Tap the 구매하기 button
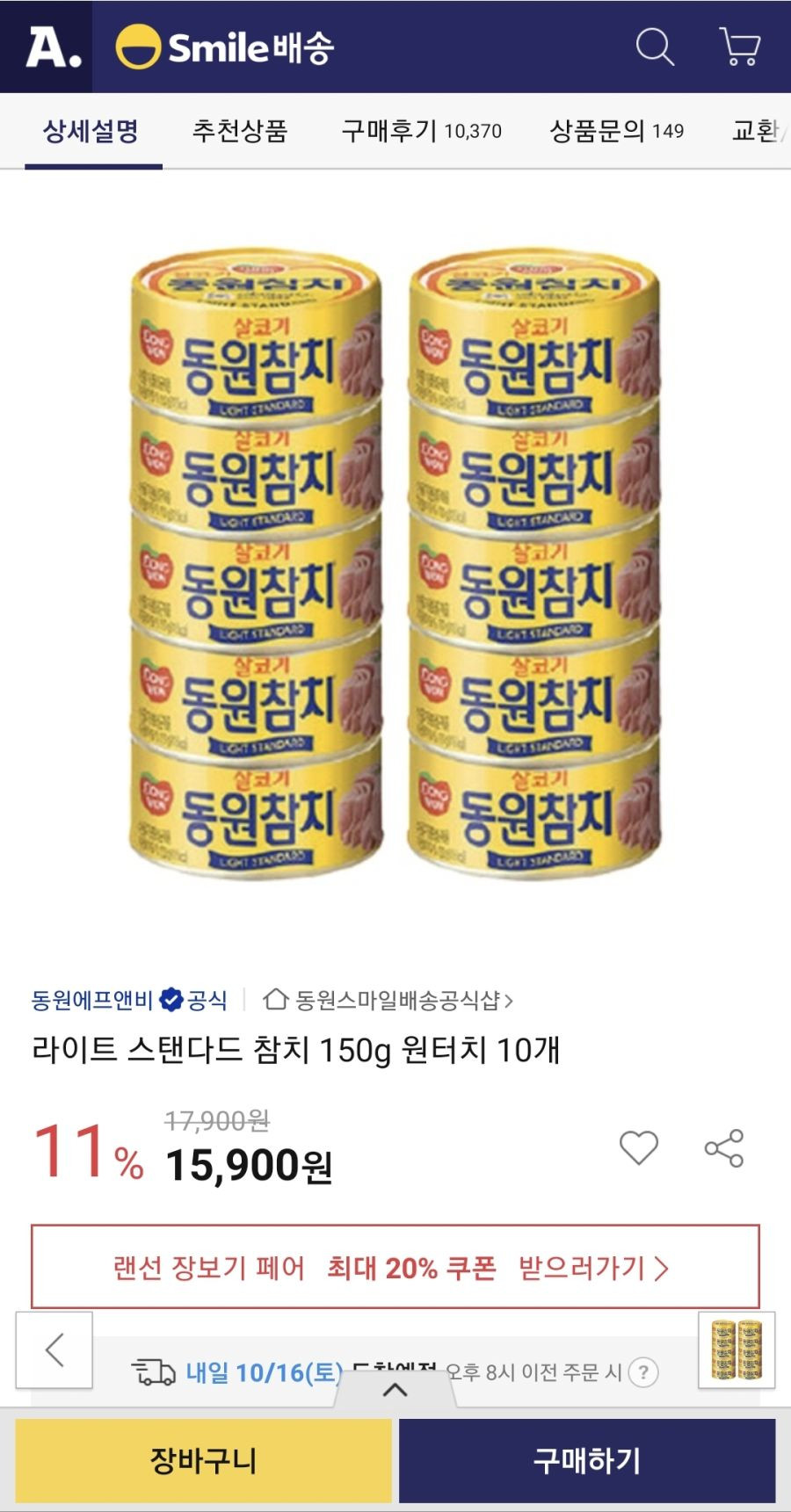 587,1461
